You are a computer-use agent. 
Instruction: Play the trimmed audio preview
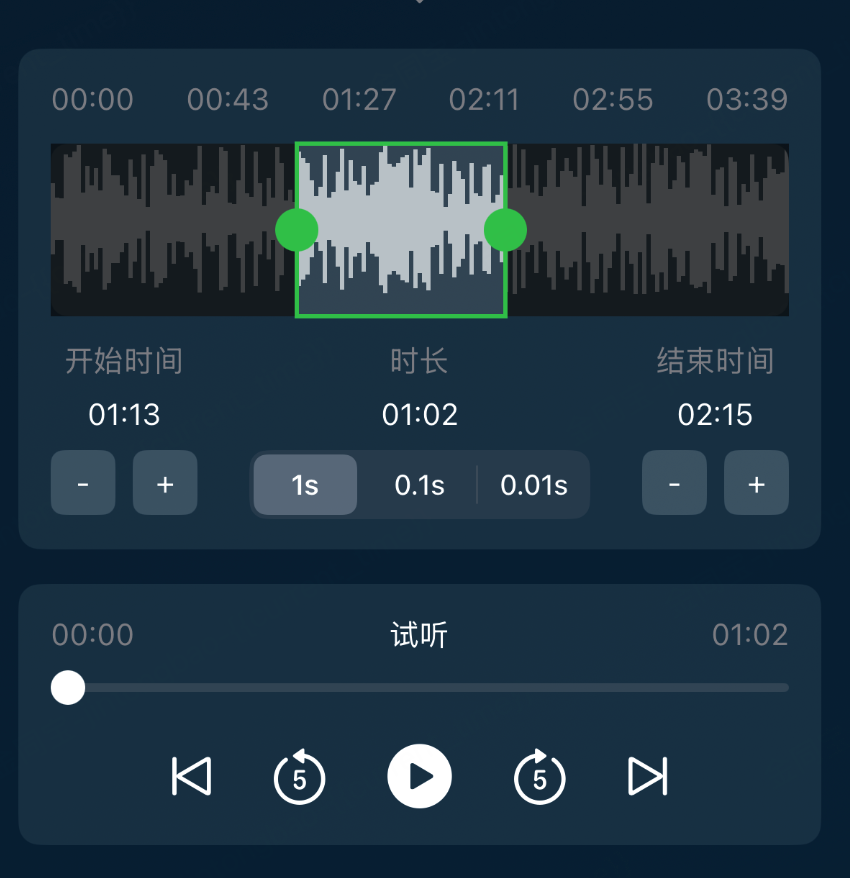[x=420, y=776]
